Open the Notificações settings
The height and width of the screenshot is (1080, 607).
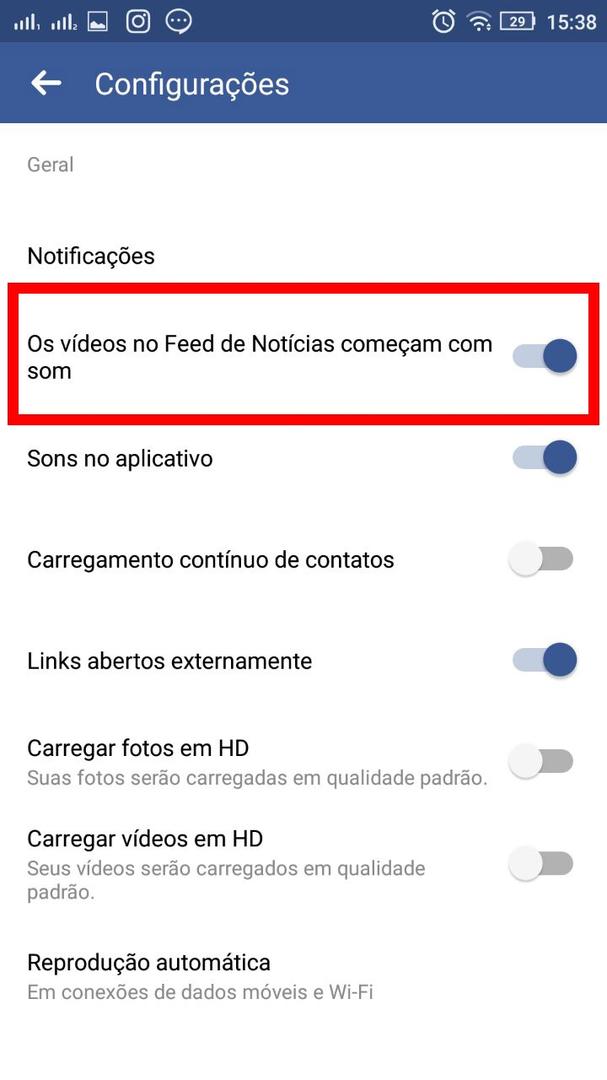click(x=303, y=256)
